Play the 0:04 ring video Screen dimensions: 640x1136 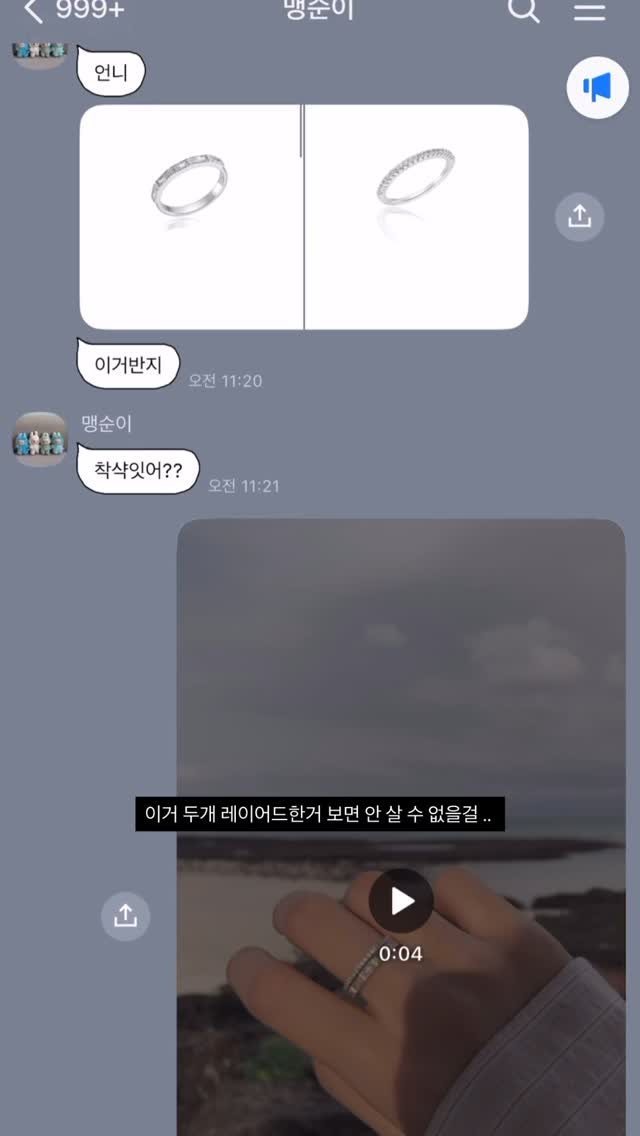[401, 901]
